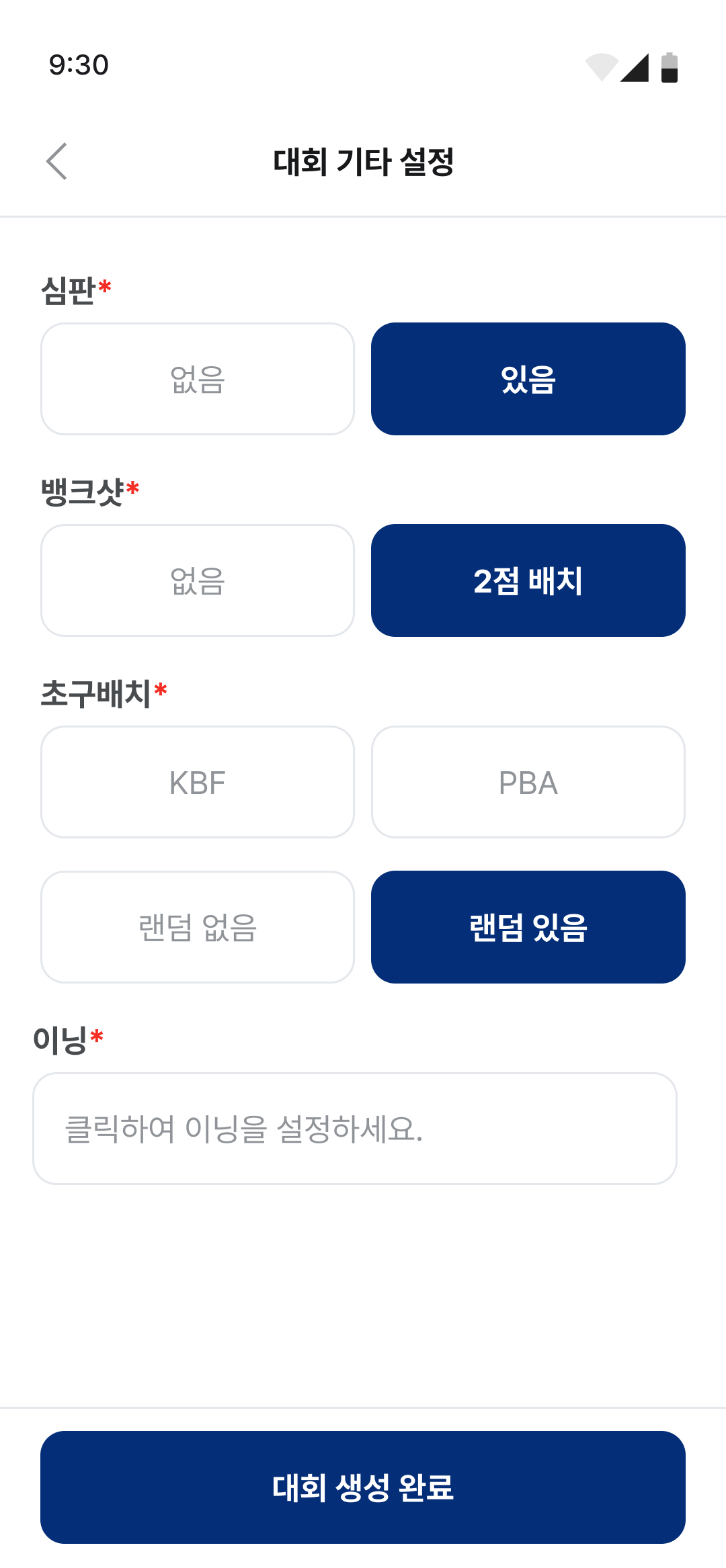726x1568 pixels.
Task: Select 없음 for the 심판 option
Action: 198,379
